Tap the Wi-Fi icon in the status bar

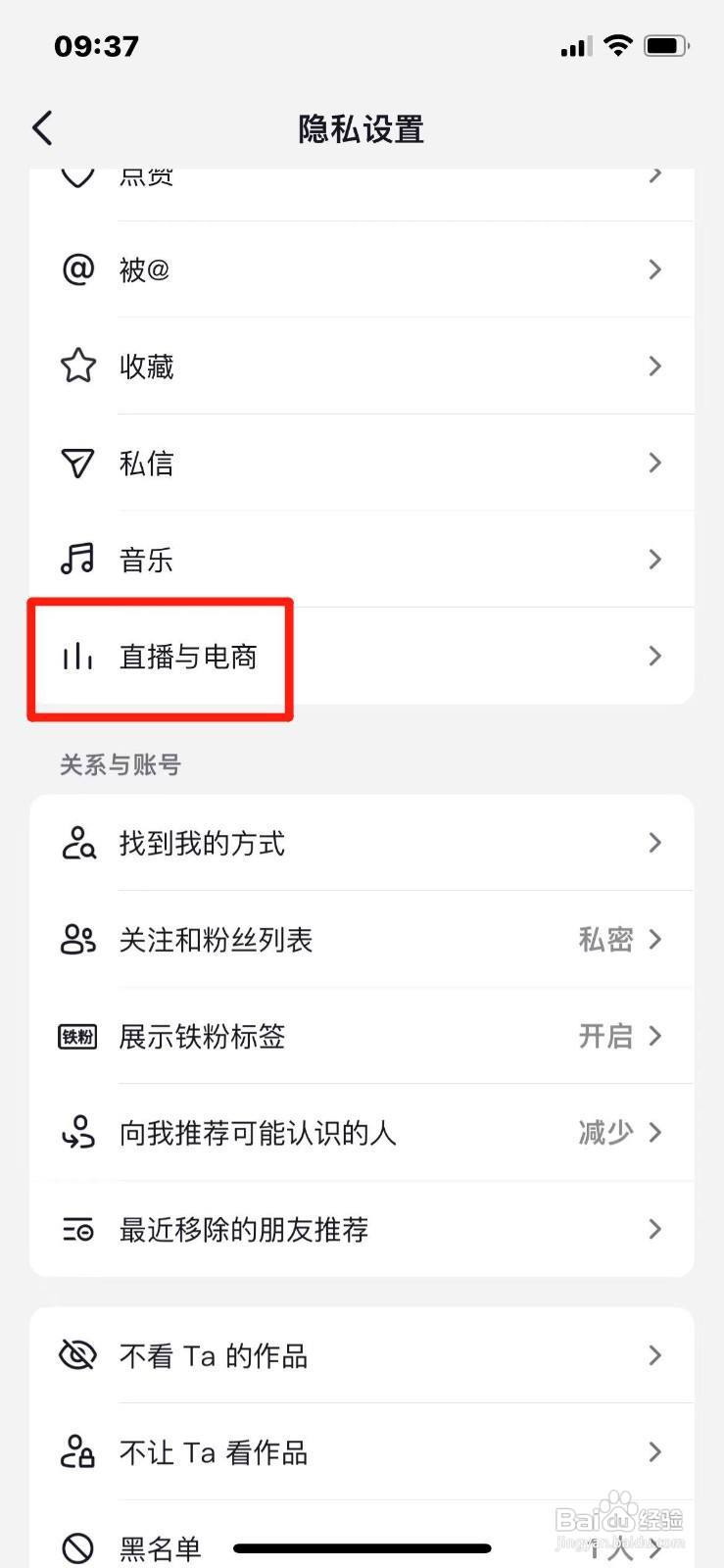(x=619, y=44)
